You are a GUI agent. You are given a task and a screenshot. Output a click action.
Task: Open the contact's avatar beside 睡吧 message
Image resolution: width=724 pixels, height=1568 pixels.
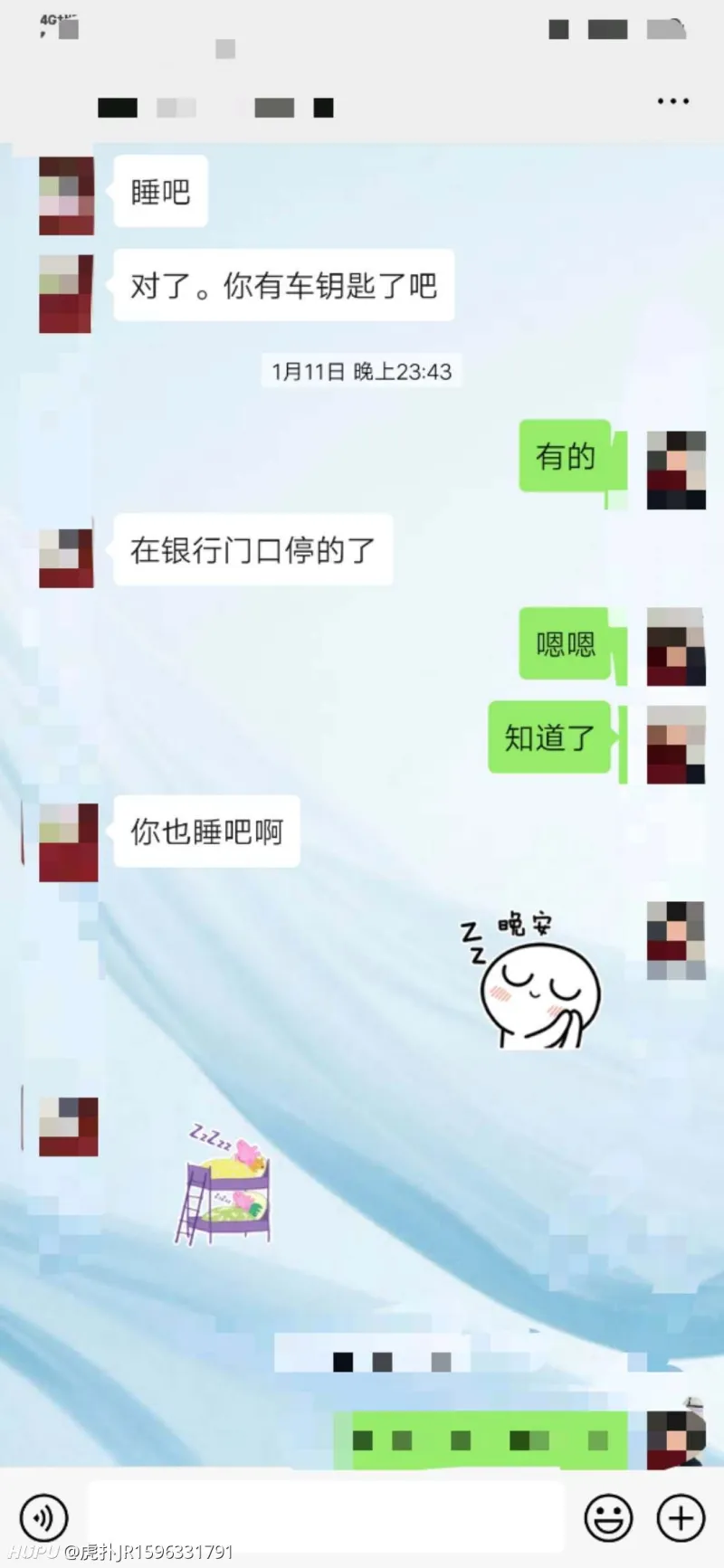[x=66, y=195]
